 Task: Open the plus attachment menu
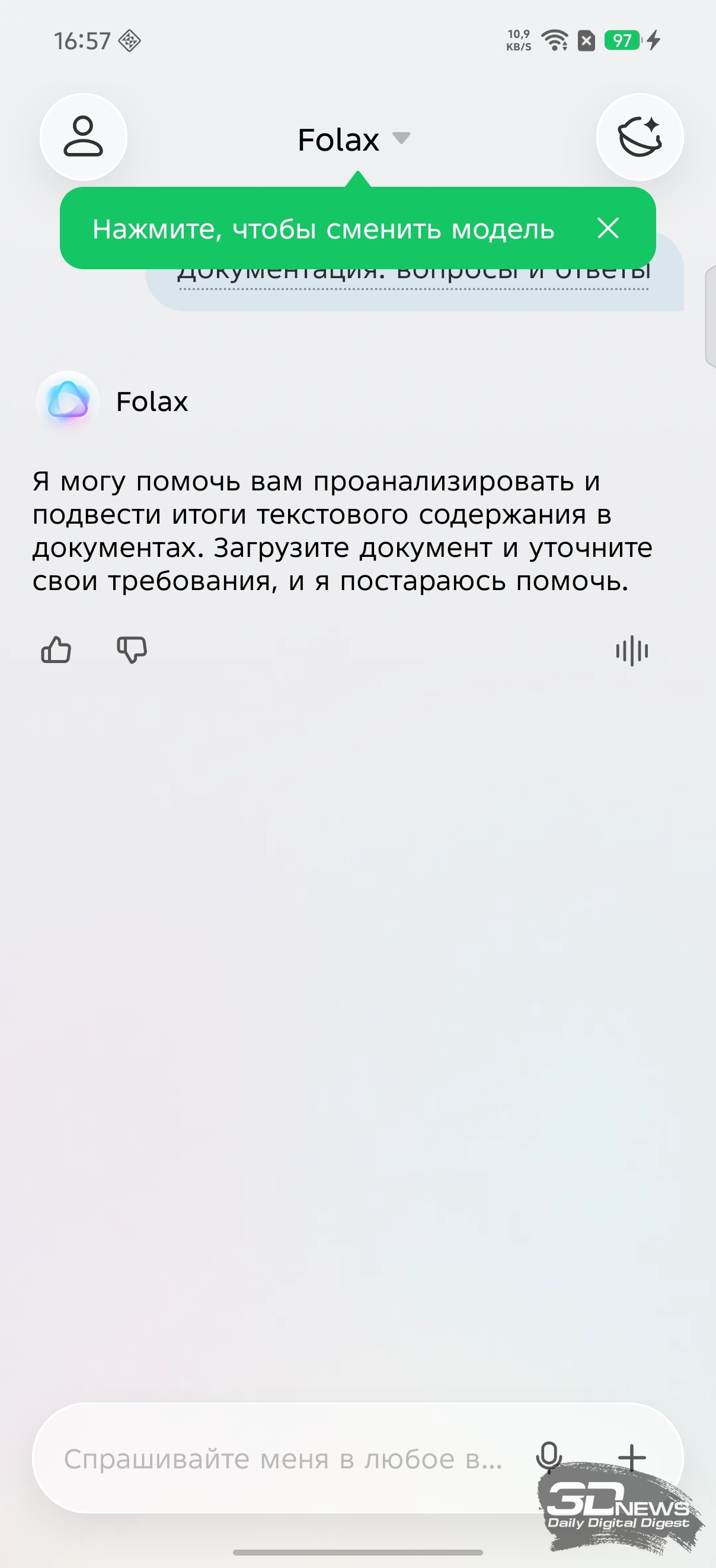(631, 1458)
